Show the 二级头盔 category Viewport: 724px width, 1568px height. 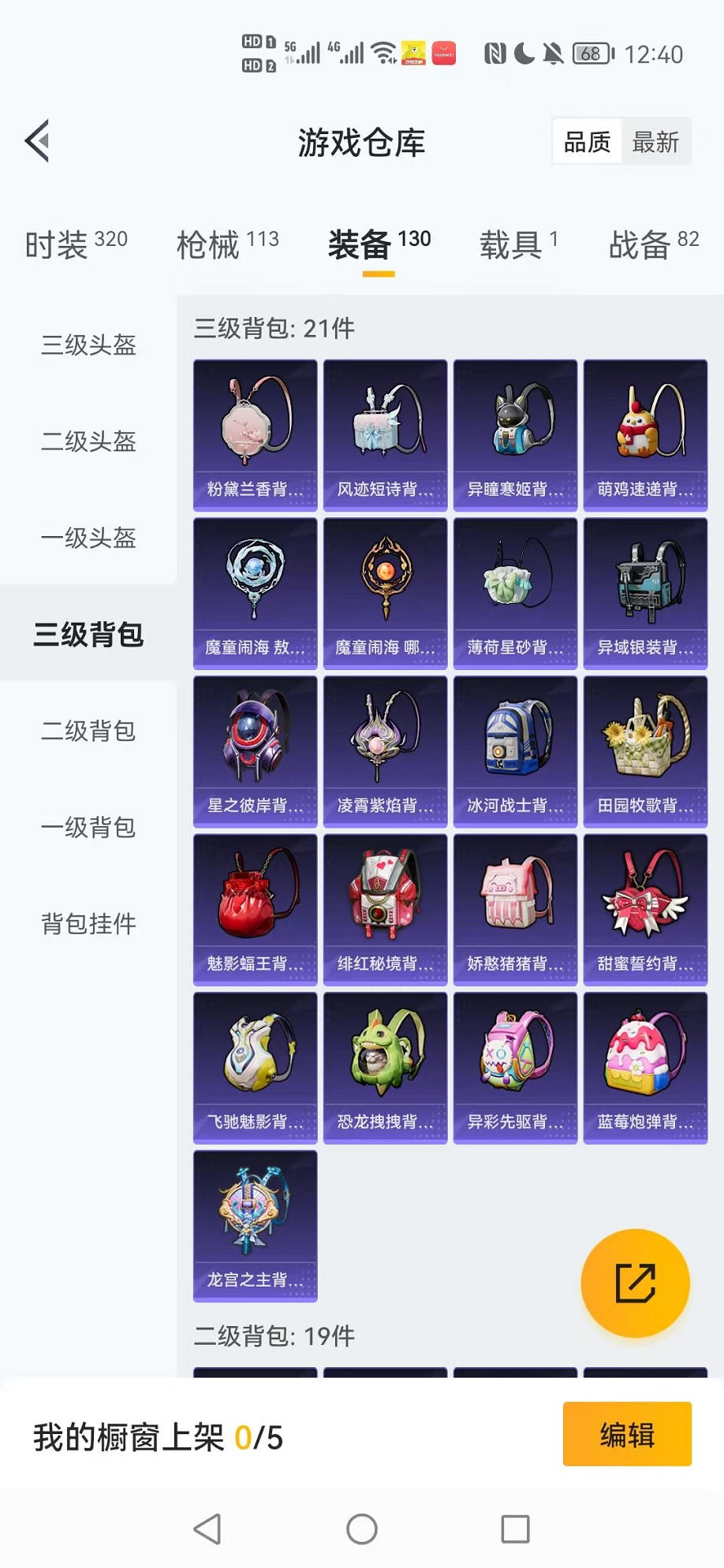pos(88,441)
